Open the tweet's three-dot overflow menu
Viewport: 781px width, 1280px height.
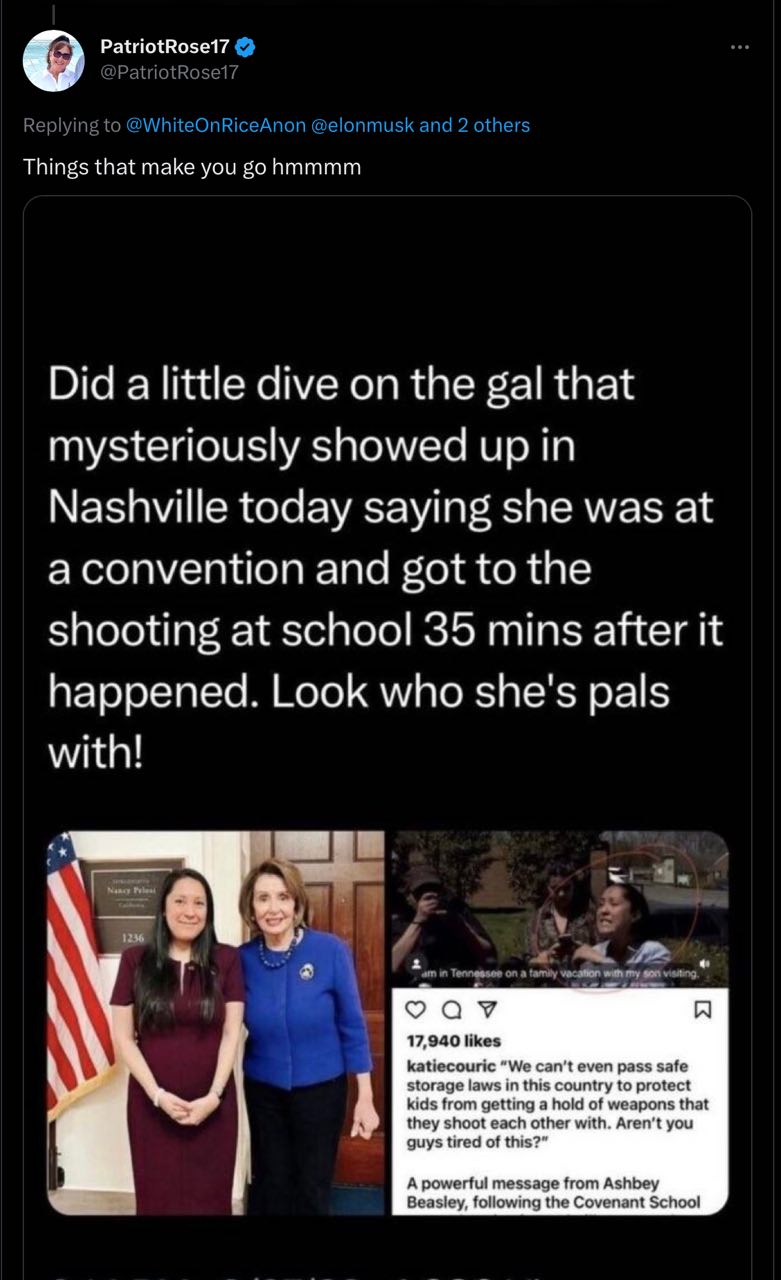tap(739, 47)
